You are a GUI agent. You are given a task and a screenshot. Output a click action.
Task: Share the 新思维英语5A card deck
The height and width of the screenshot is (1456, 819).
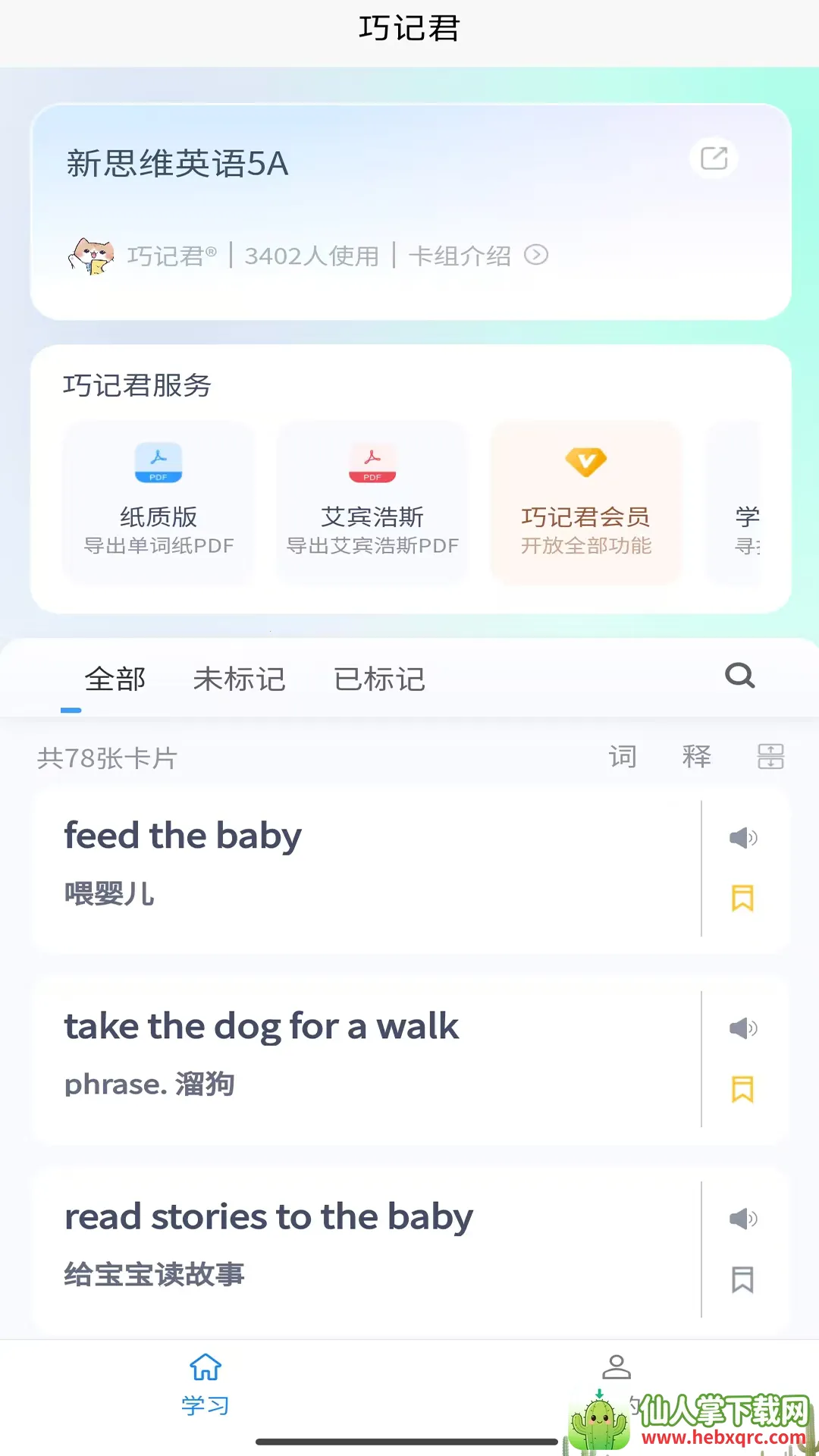tap(714, 158)
